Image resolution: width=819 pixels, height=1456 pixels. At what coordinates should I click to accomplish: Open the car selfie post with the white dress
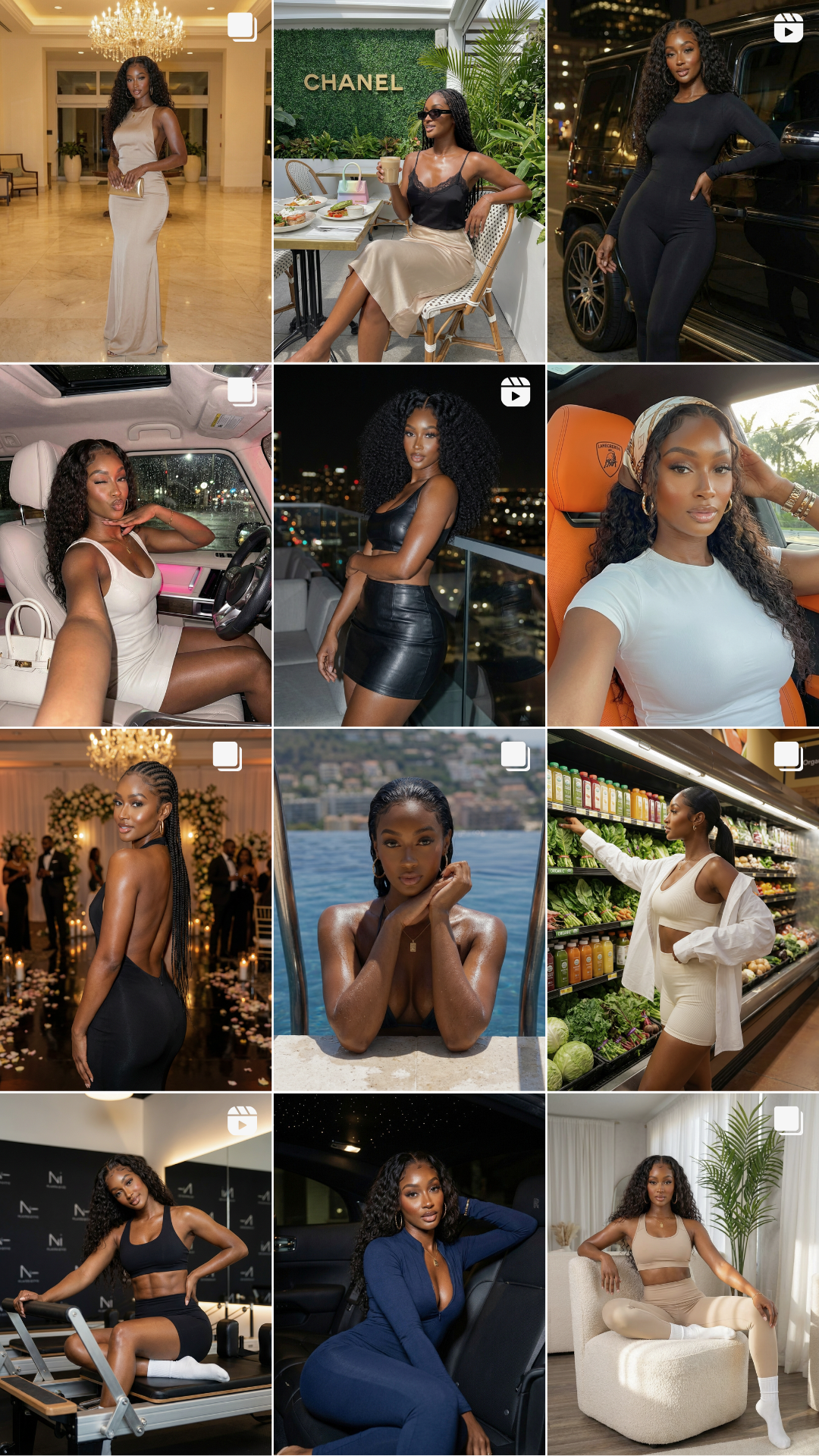point(136,544)
